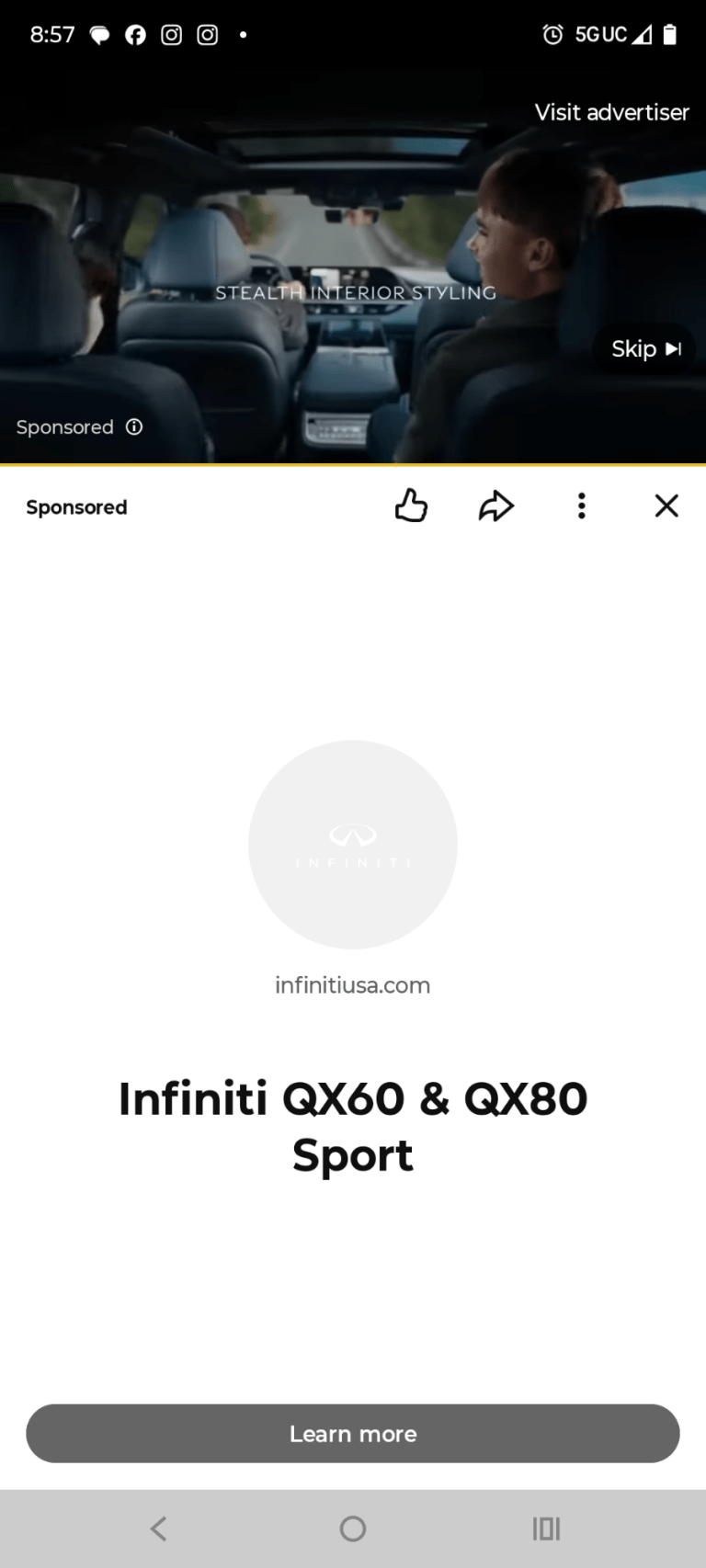Go back using the system back button
The height and width of the screenshot is (1568, 706).
click(x=159, y=1528)
